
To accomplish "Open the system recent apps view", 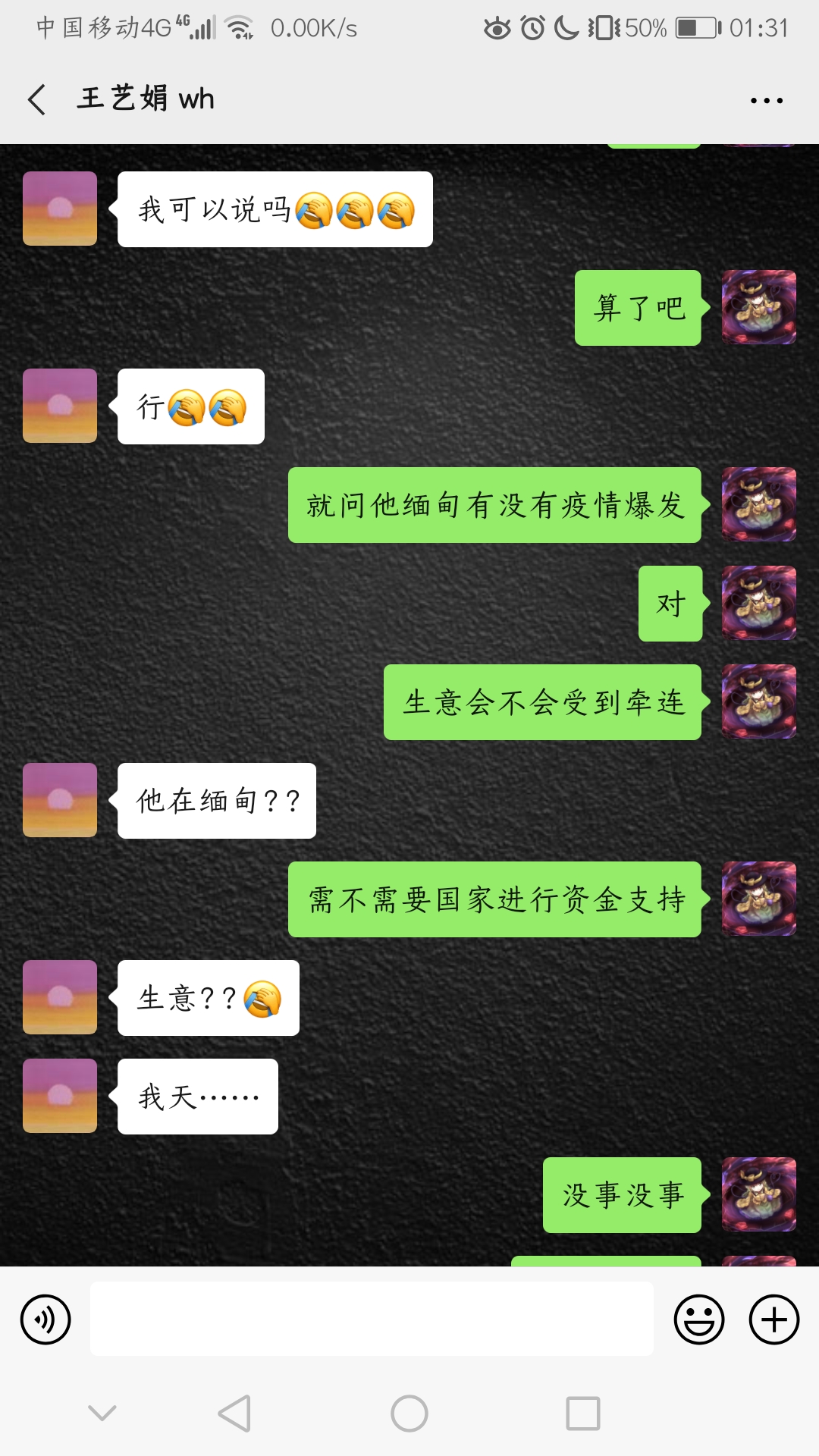I will pos(582,1414).
